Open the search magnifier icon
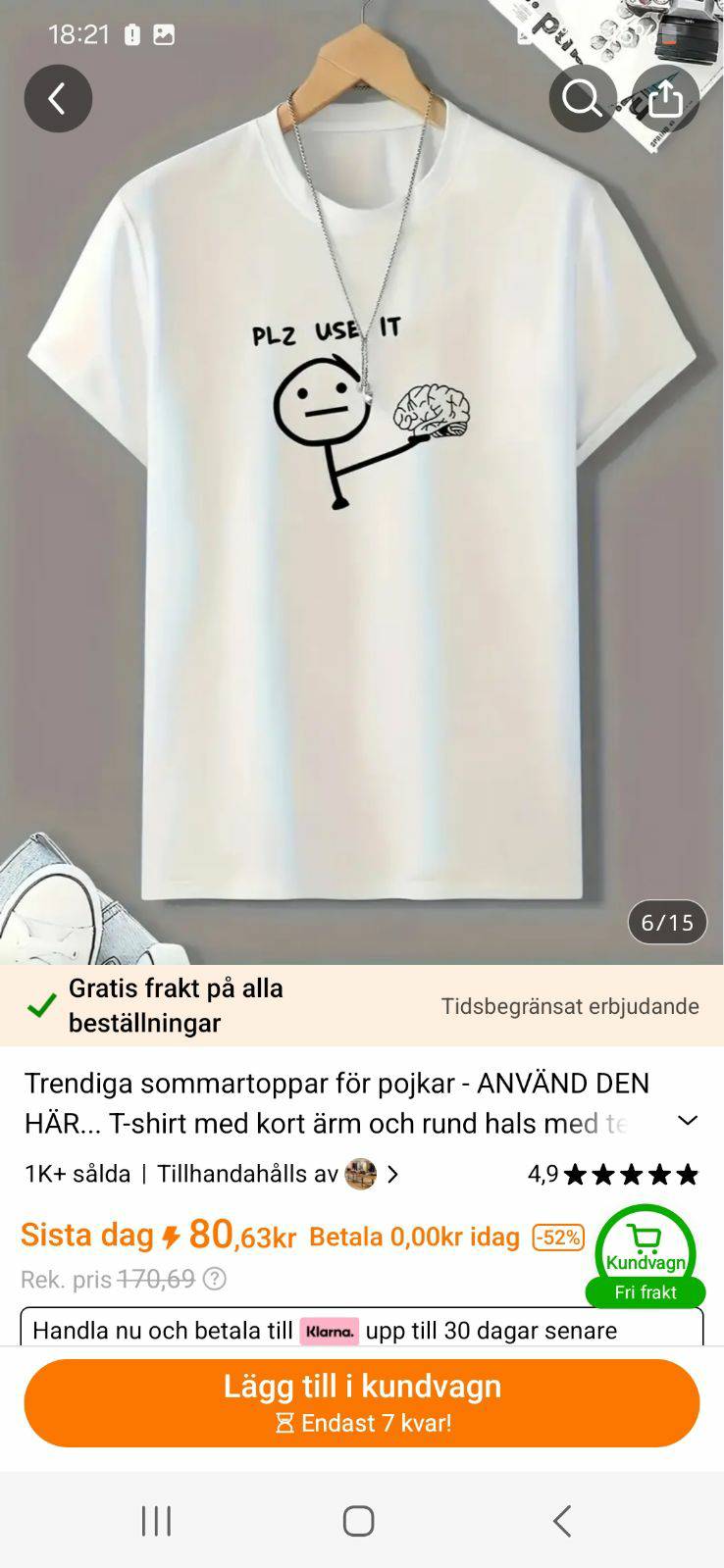Viewport: 724px width, 1568px height. (x=582, y=98)
